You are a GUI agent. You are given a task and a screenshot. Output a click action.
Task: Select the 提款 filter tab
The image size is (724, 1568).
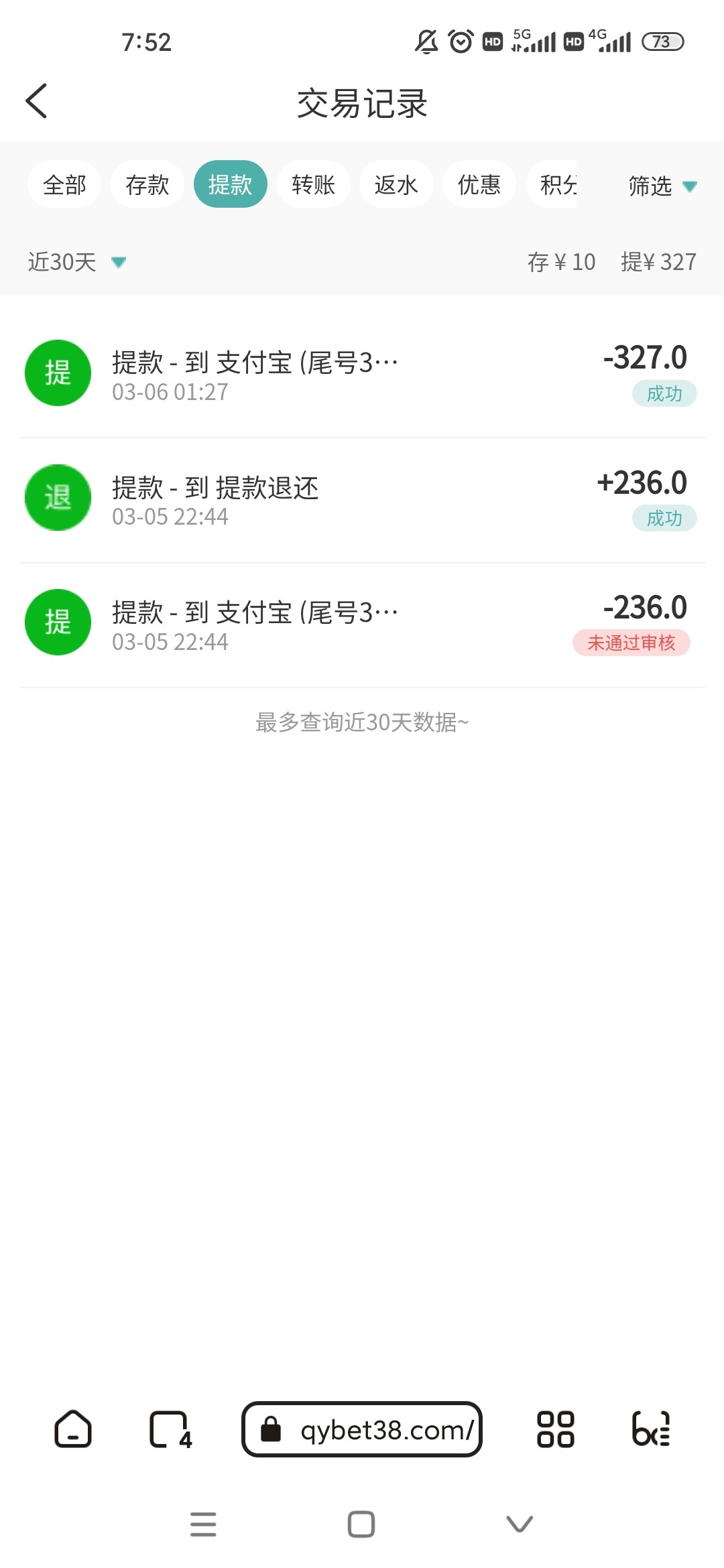pyautogui.click(x=230, y=184)
